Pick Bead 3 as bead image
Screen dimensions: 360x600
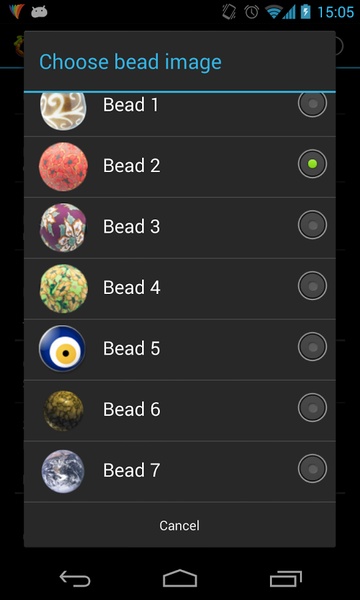pyautogui.click(x=180, y=228)
